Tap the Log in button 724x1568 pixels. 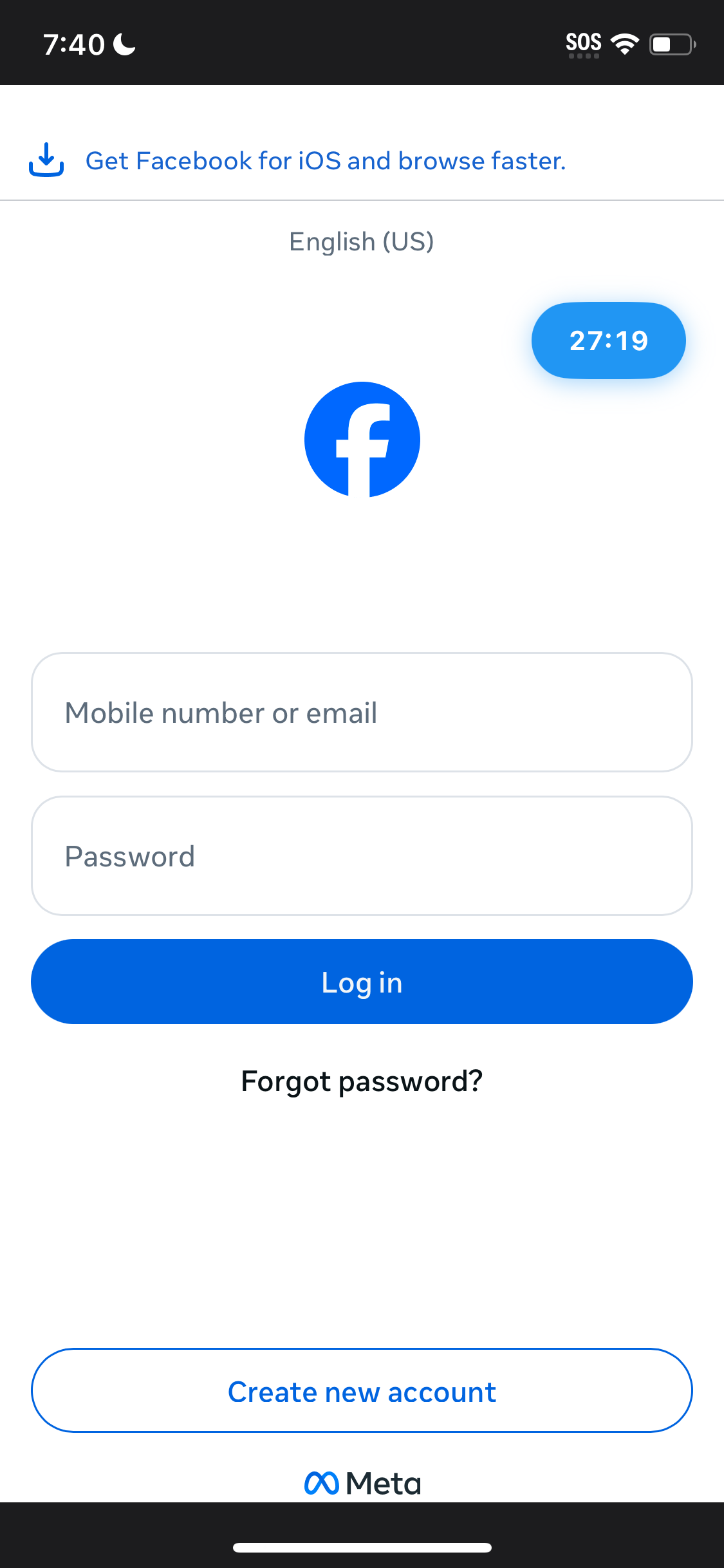click(362, 981)
